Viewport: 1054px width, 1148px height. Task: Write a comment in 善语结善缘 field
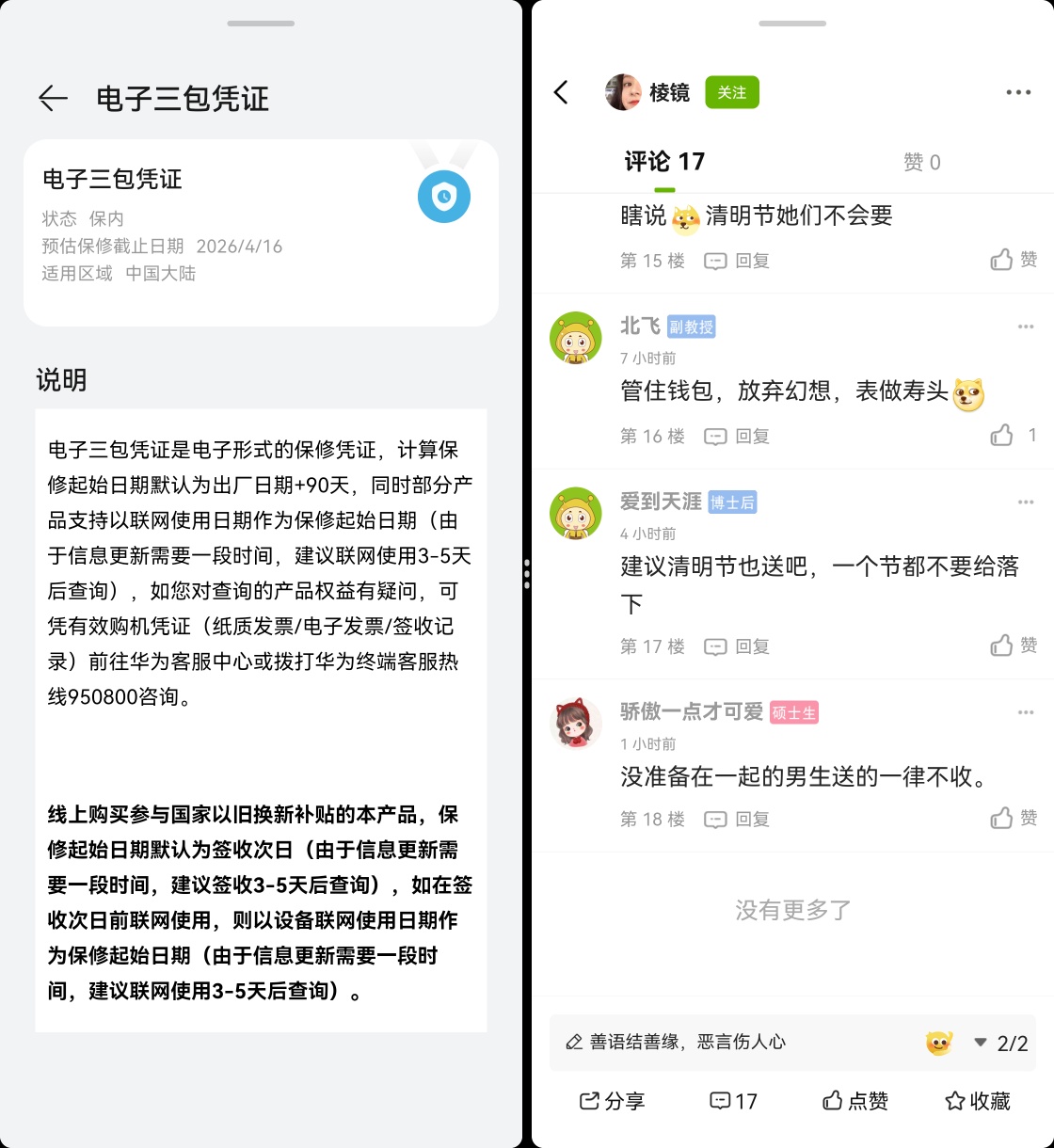point(734,1042)
